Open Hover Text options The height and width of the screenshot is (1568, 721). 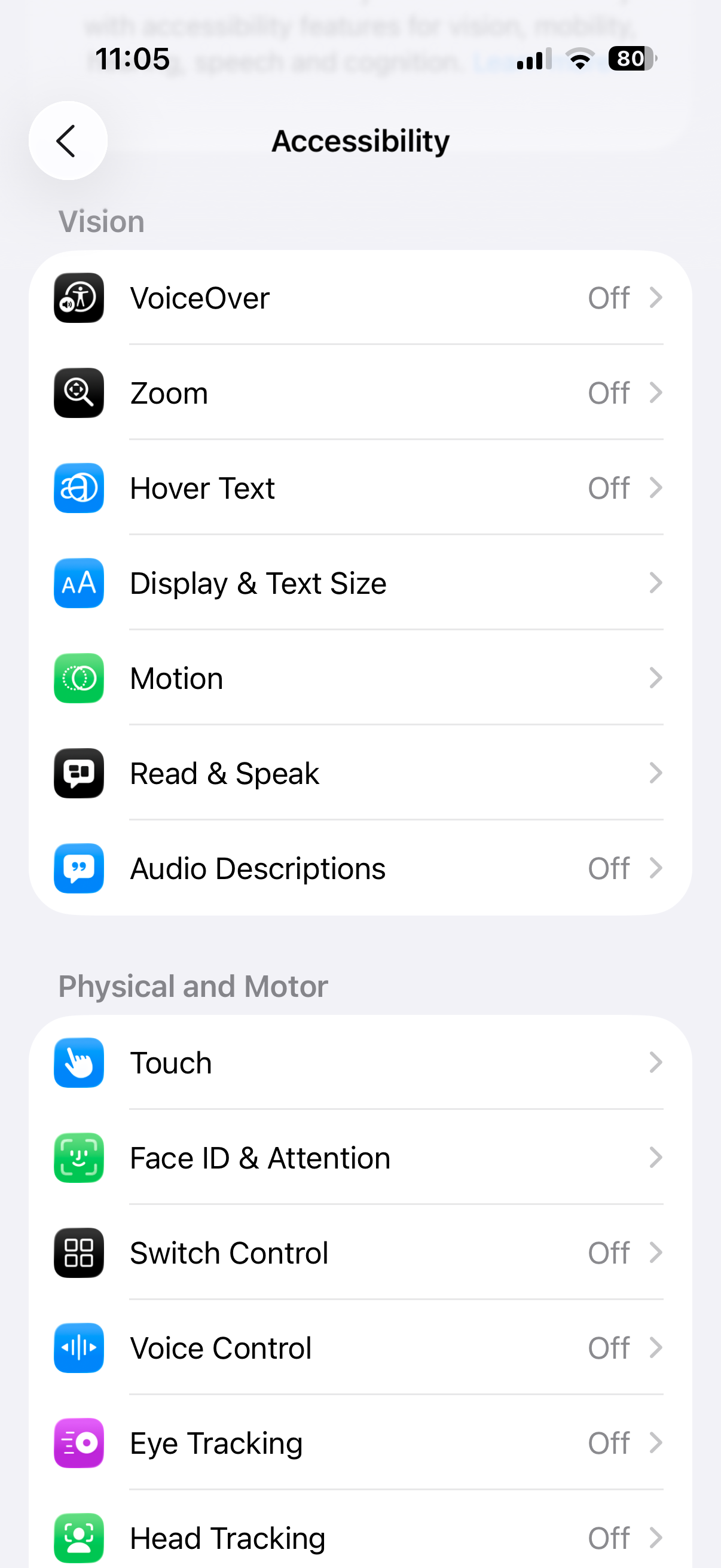(x=359, y=488)
